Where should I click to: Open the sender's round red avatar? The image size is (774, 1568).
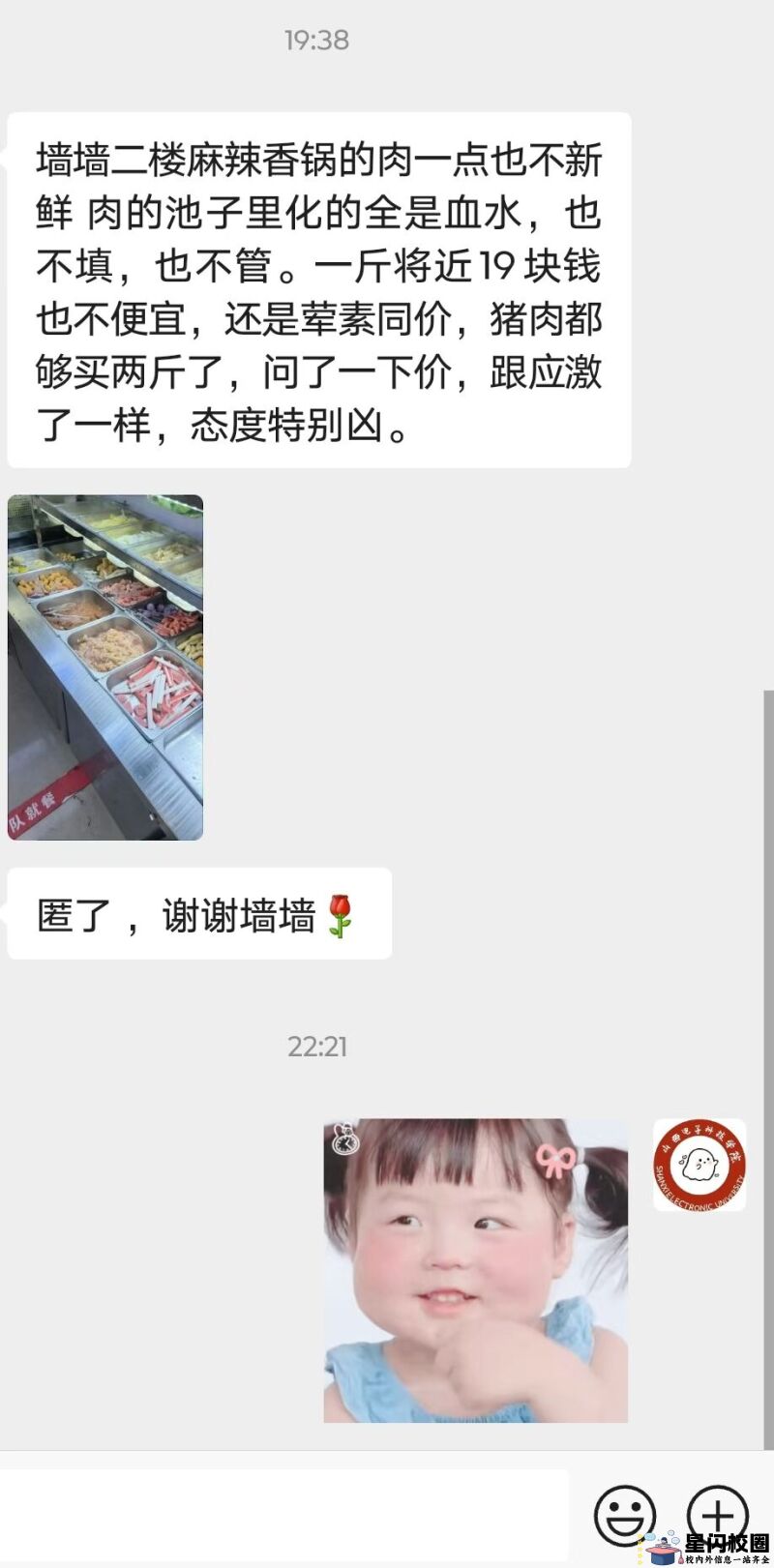[699, 1166]
